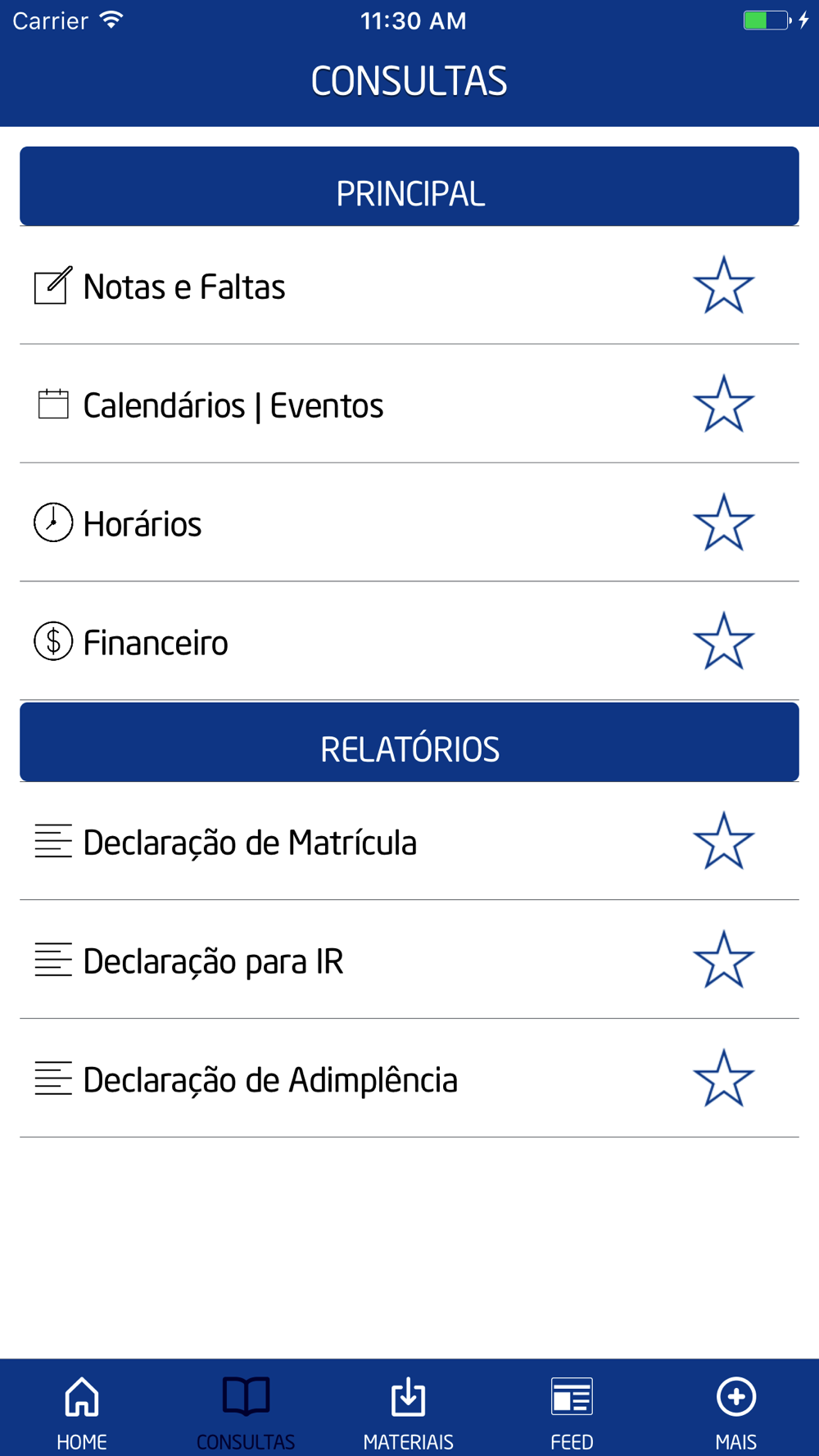Open Calendários | Eventos
The height and width of the screenshot is (1456, 819).
pos(409,405)
